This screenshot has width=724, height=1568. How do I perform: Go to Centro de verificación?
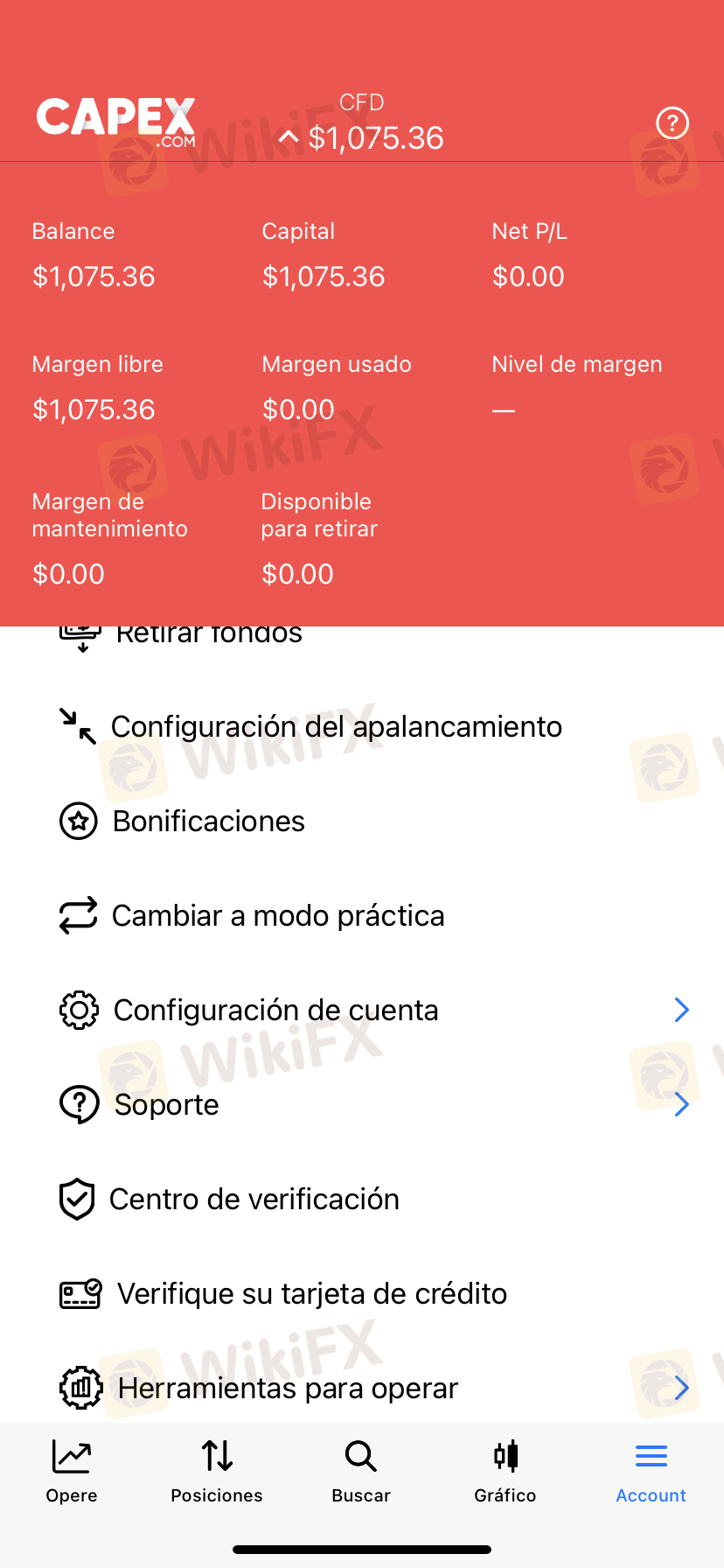[x=362, y=1199]
